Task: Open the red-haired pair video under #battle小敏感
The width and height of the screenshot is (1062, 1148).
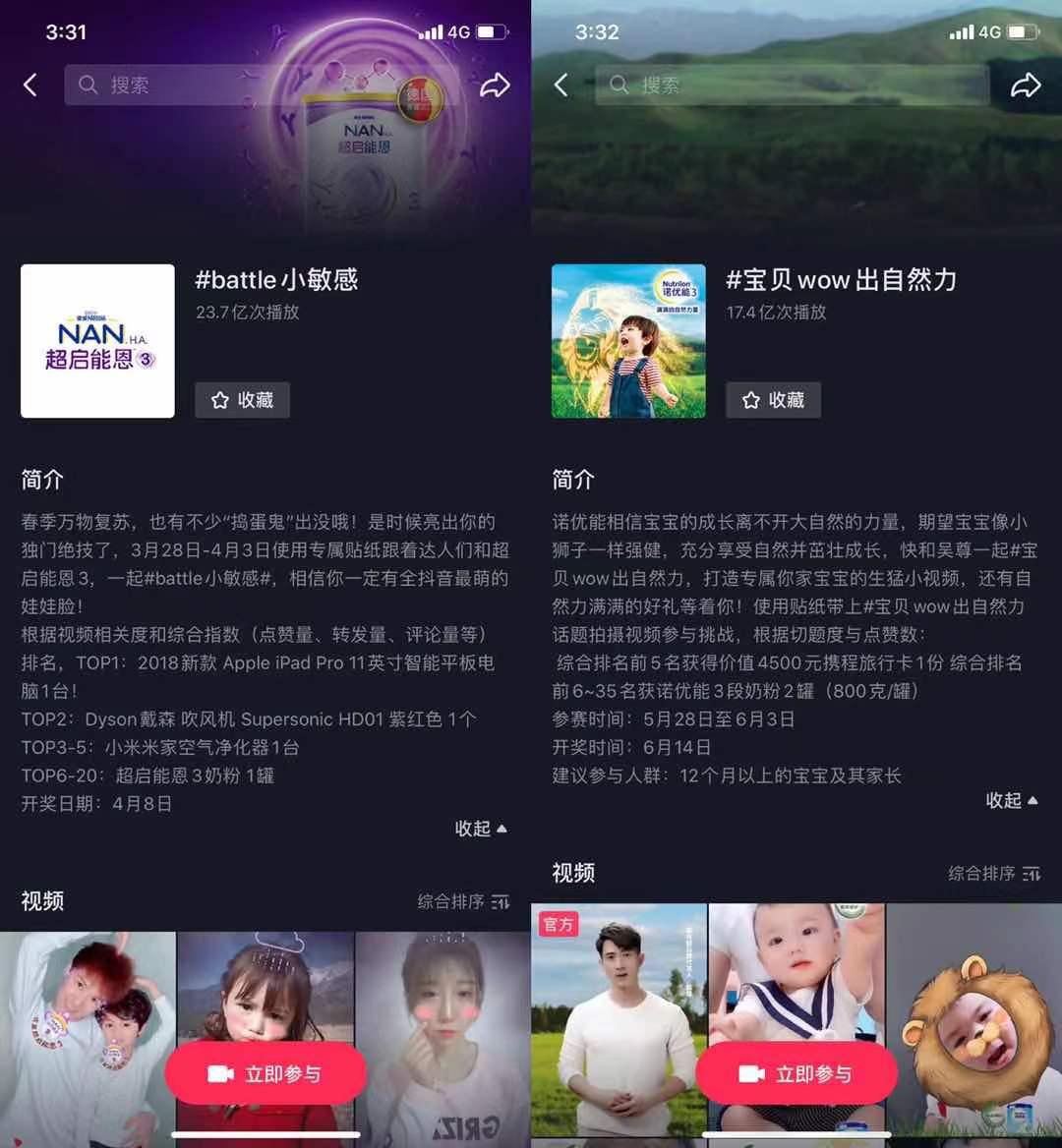Action: 88,1040
